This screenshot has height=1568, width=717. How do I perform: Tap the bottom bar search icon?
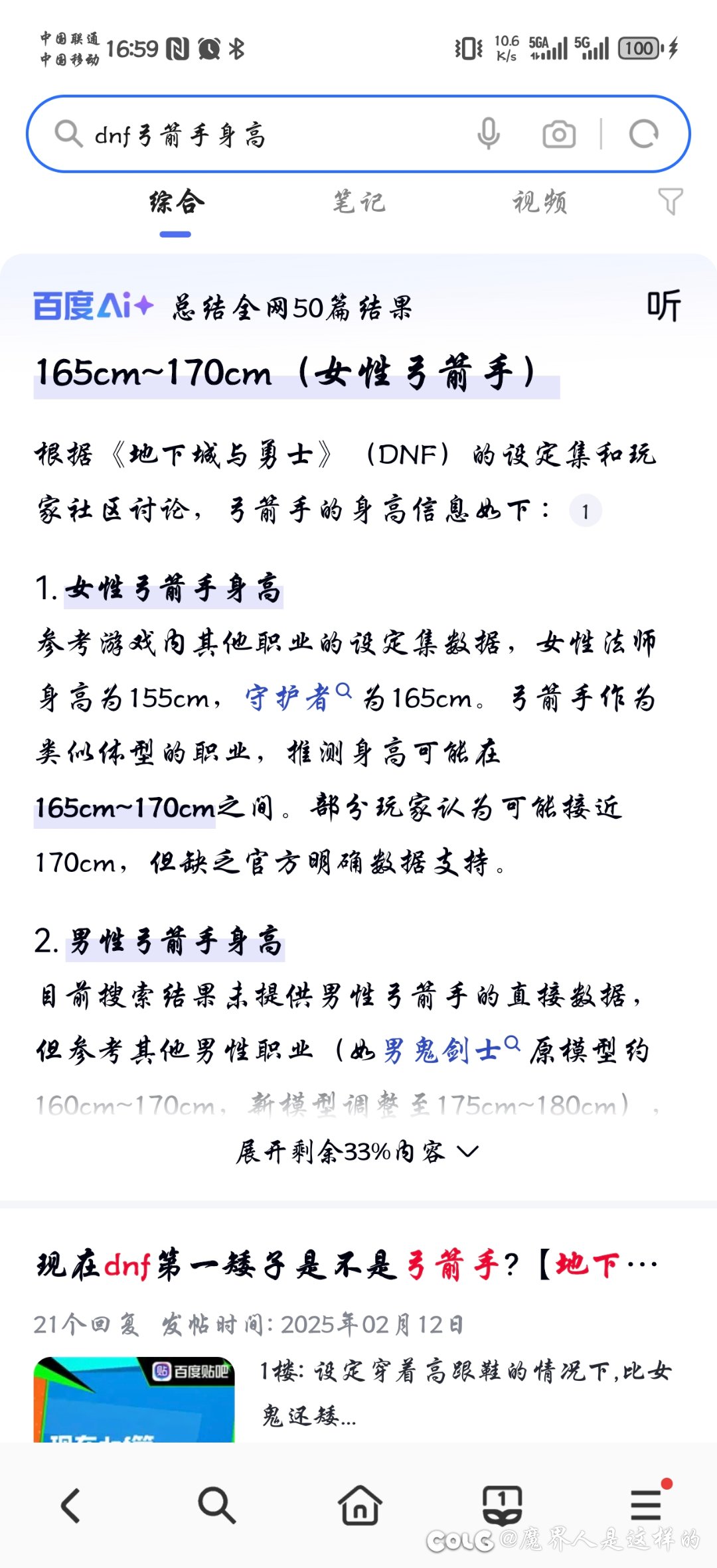tap(216, 1505)
